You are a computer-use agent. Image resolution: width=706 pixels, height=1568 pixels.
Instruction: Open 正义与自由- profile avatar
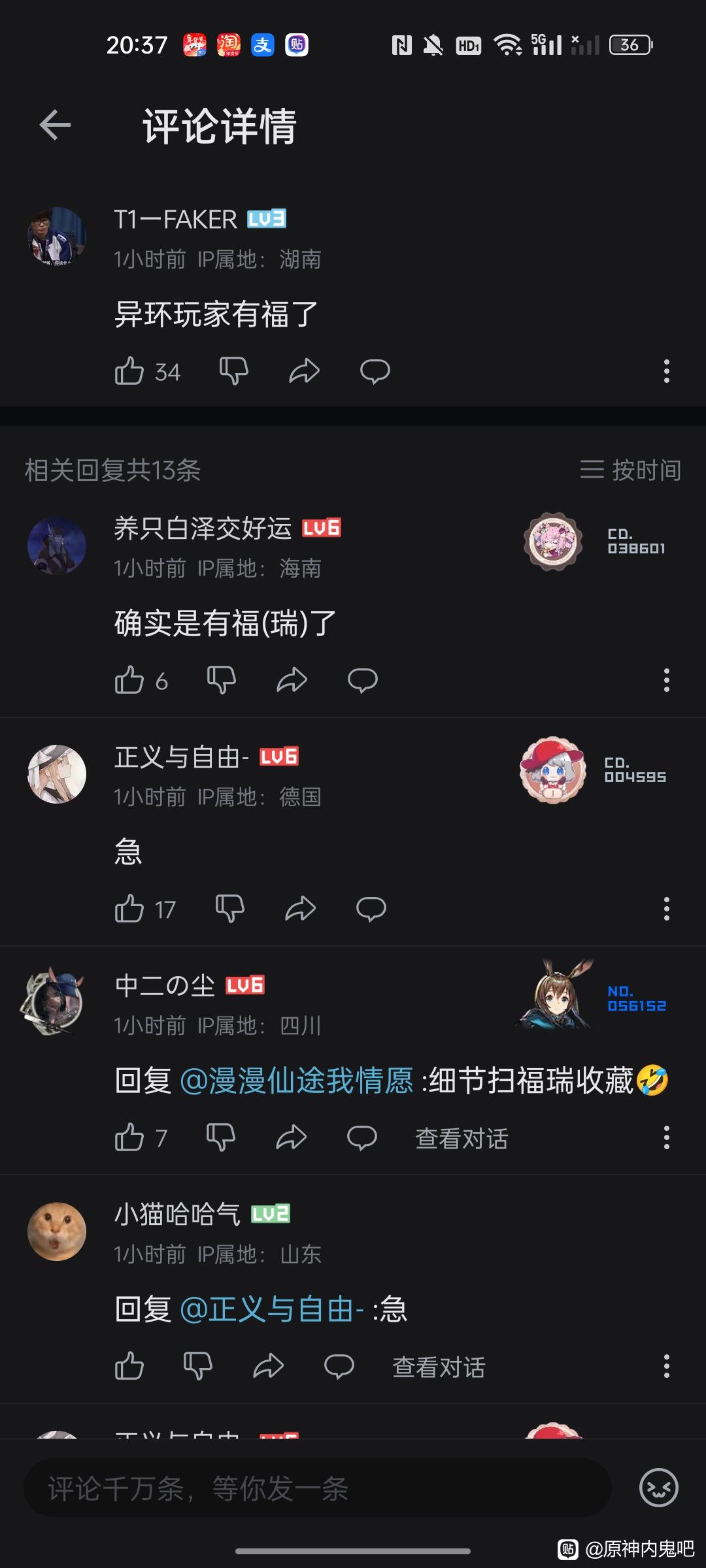(x=57, y=774)
